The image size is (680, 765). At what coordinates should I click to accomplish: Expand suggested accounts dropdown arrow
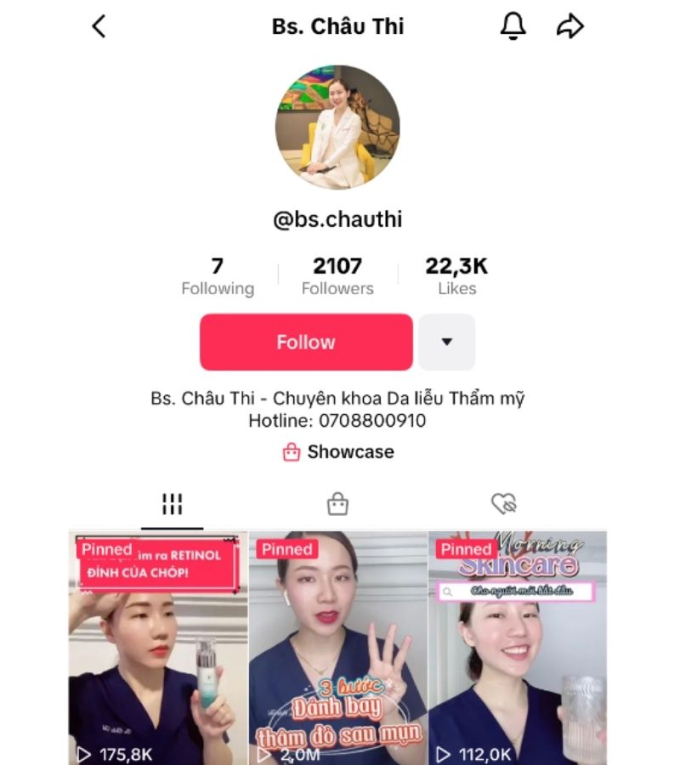tap(446, 342)
